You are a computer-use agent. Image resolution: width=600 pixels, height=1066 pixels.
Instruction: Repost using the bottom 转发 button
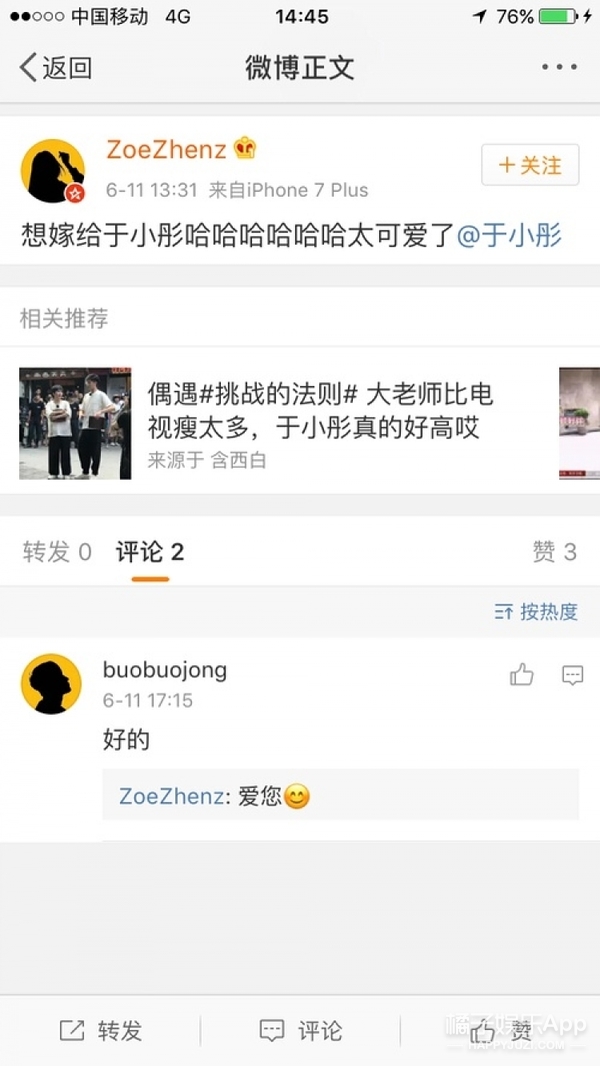(x=100, y=1030)
